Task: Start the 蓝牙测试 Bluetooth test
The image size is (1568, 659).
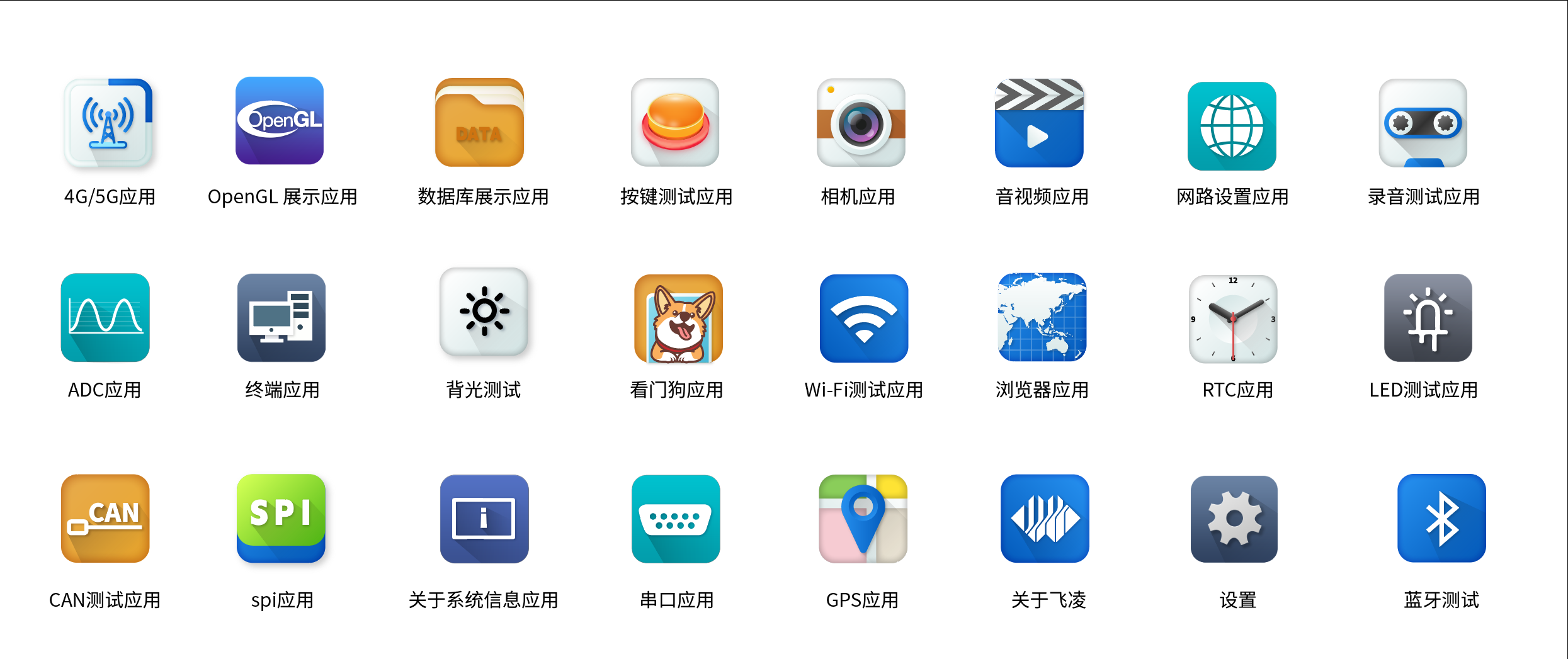Action: pyautogui.click(x=1441, y=519)
